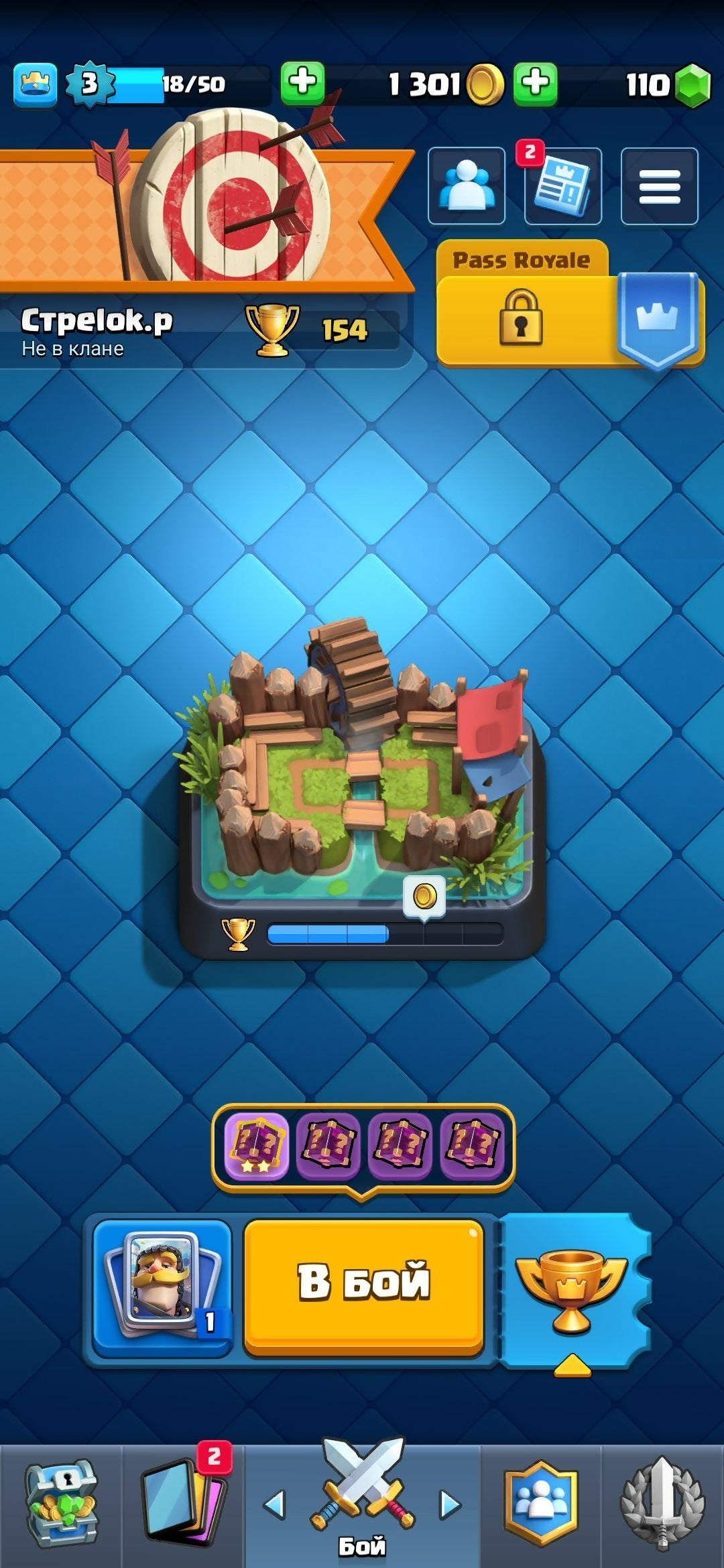Open the friends list icon
This screenshot has width=724, height=1568.
click(467, 186)
